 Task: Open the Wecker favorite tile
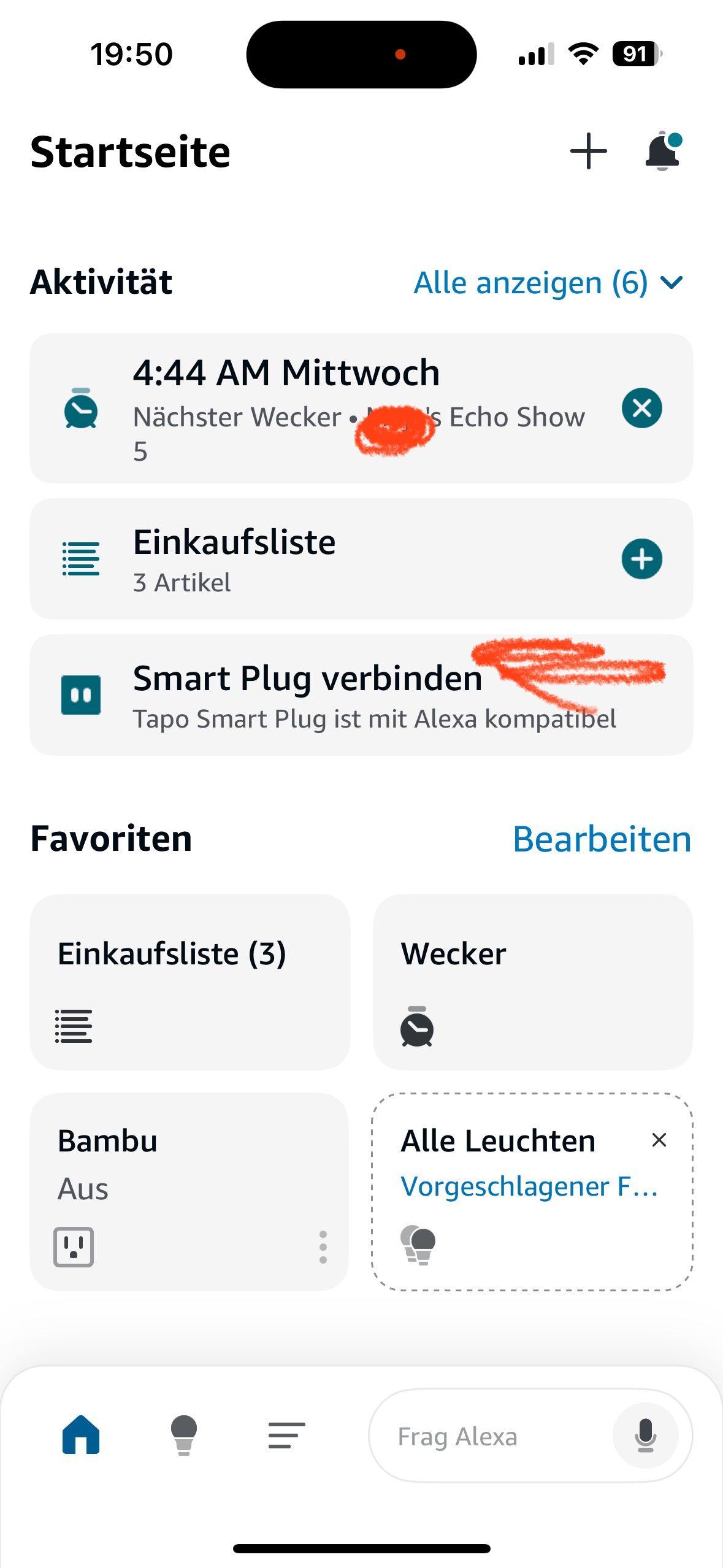532,982
